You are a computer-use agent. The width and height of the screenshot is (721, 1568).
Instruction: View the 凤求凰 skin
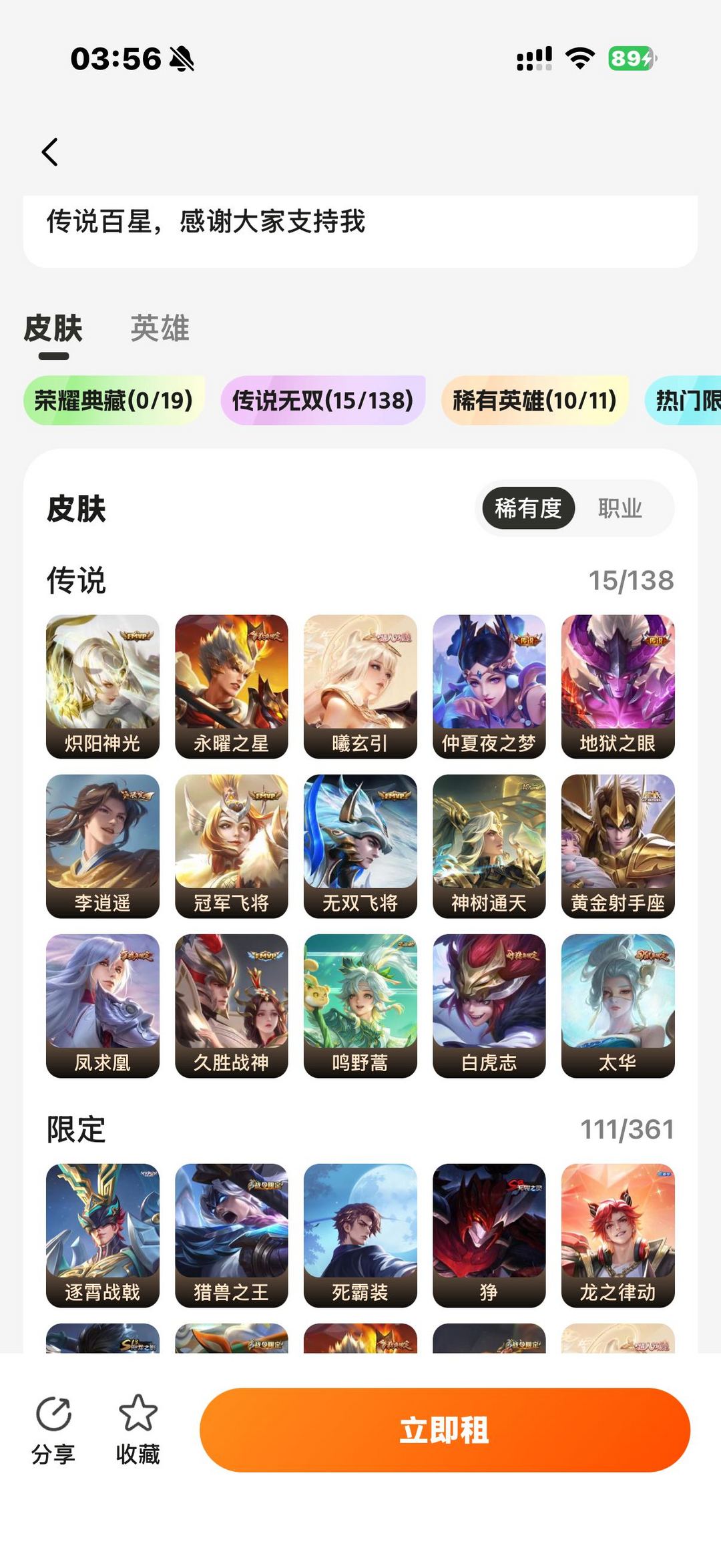[x=103, y=1006]
